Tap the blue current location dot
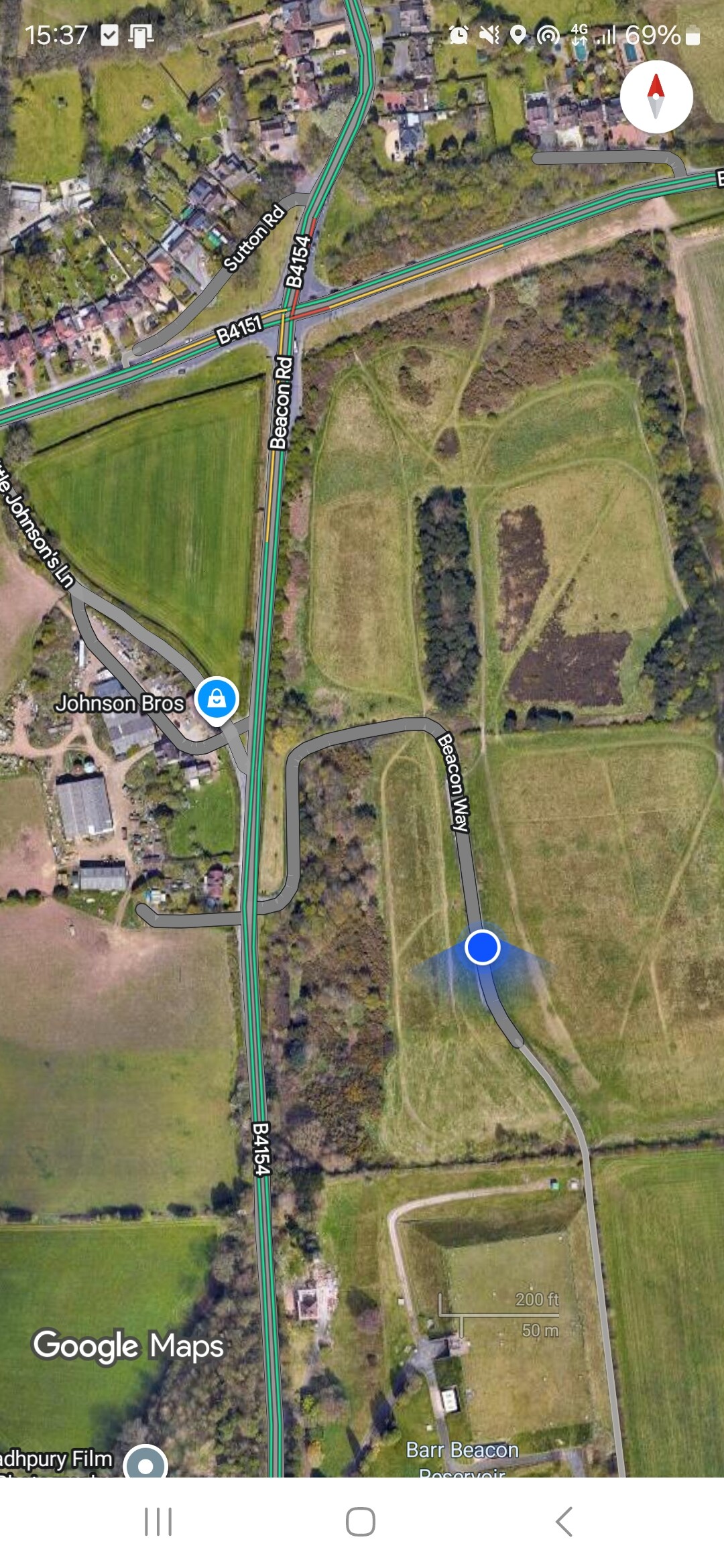724x1568 pixels. (x=482, y=948)
